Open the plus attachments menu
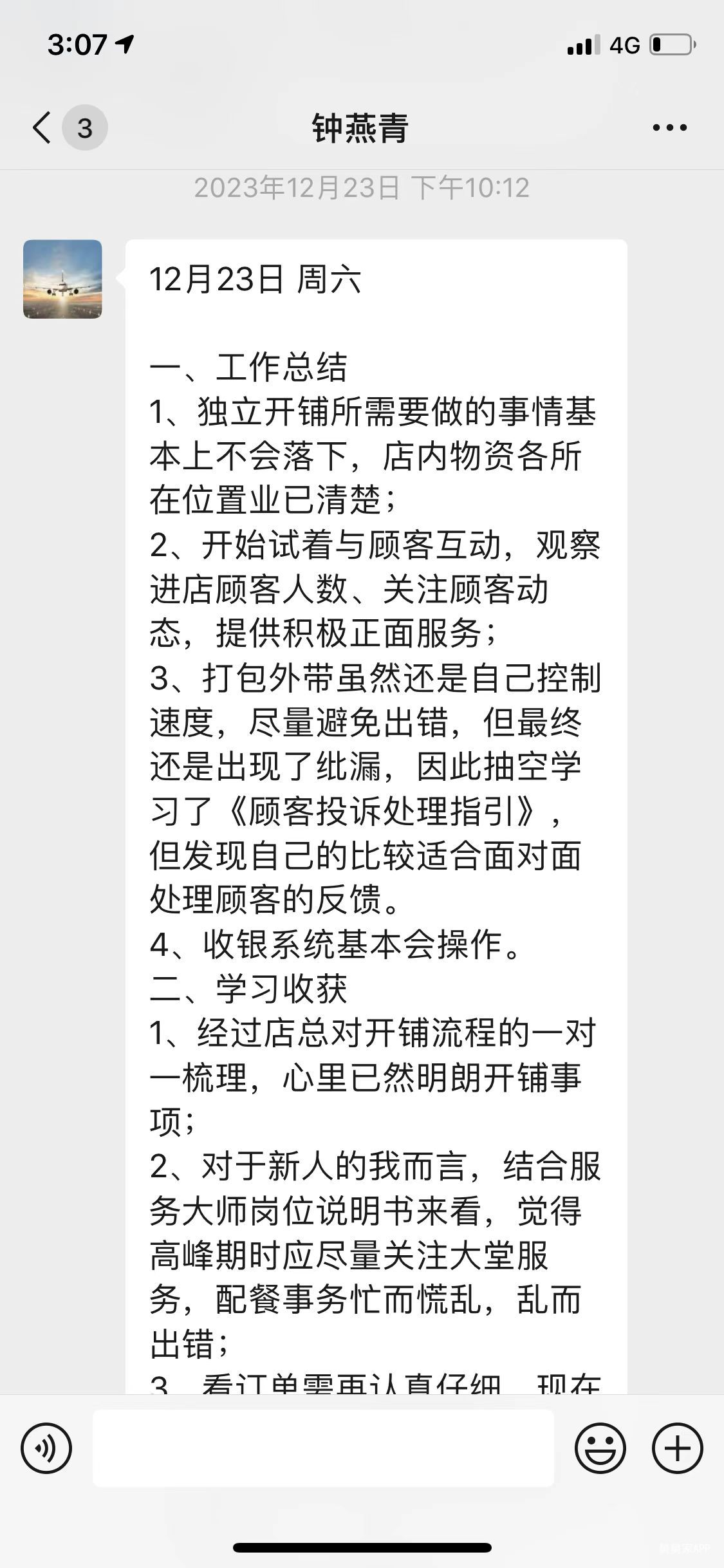Image resolution: width=724 pixels, height=1568 pixels. pyautogui.click(x=677, y=1448)
